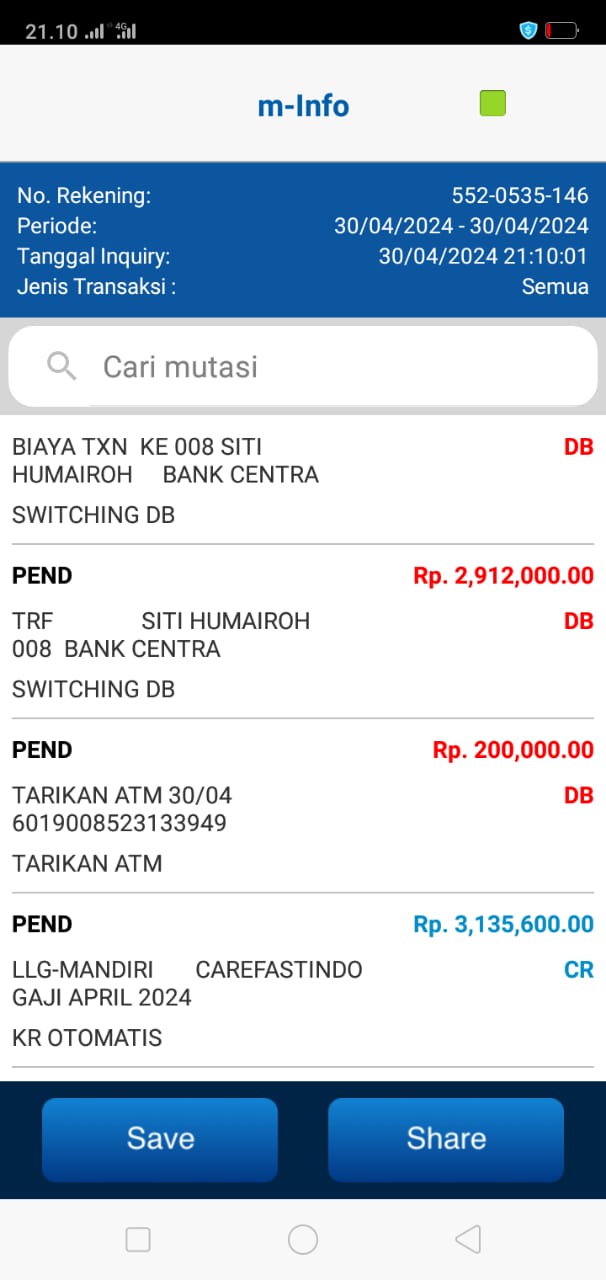Open recent apps with the system square button

pyautogui.click(x=138, y=1240)
